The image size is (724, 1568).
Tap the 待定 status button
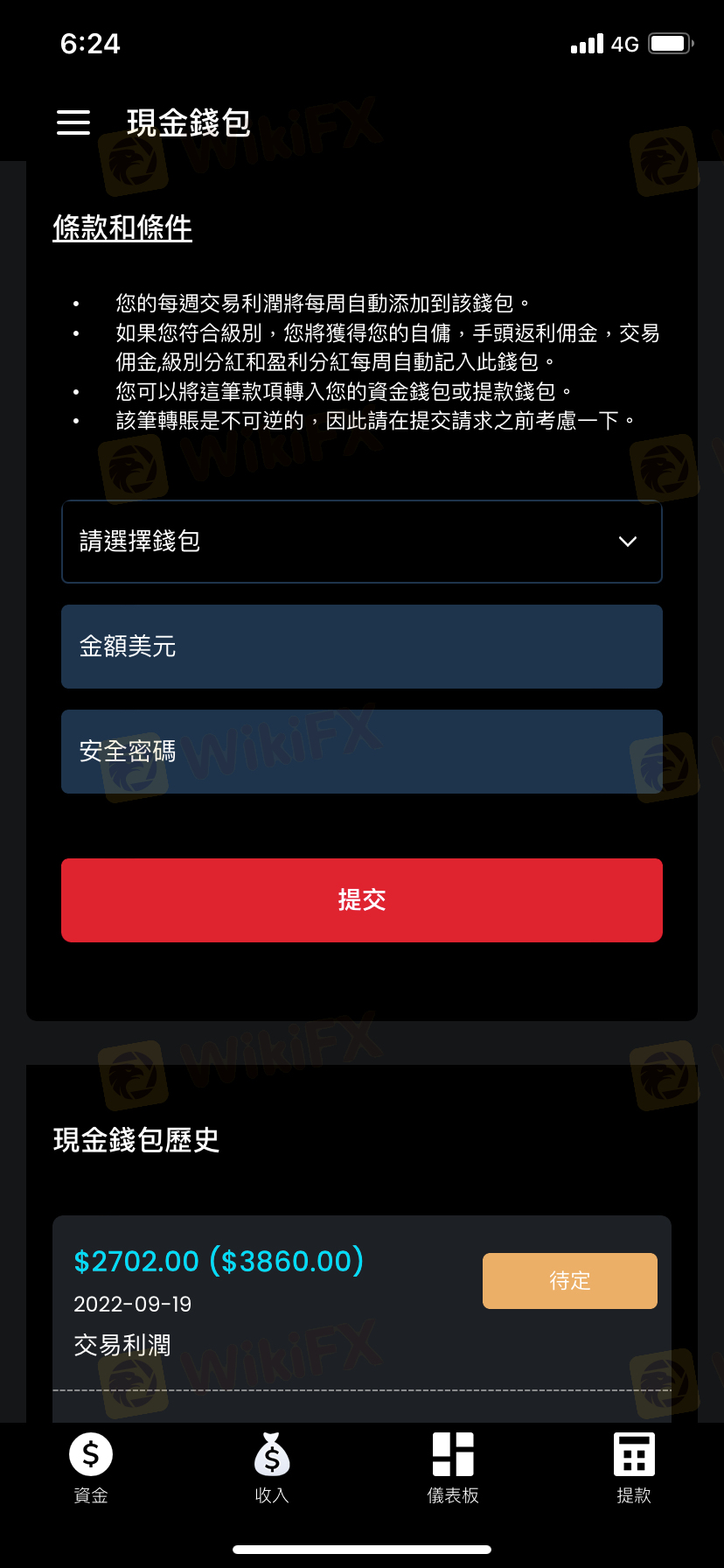pos(569,1281)
